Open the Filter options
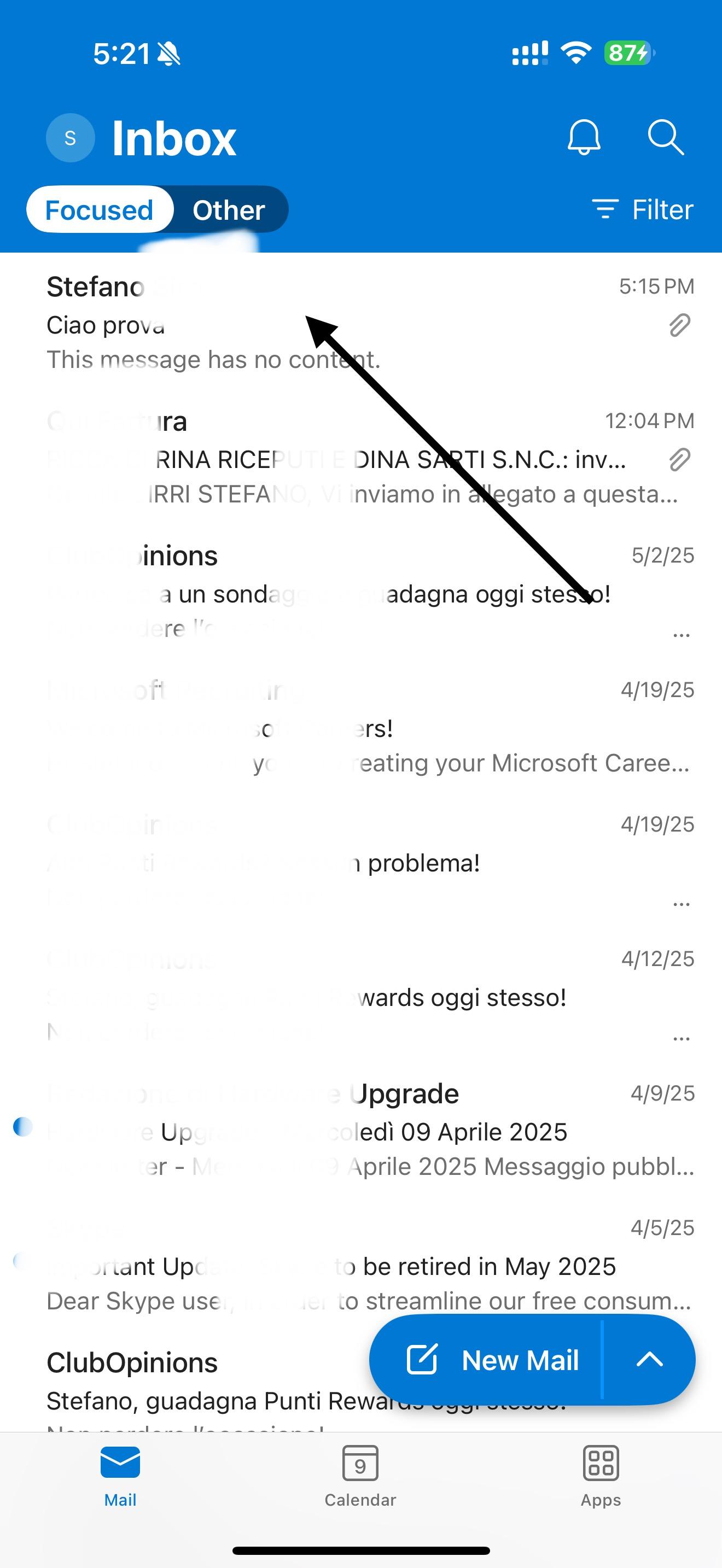The image size is (722, 1568). pos(643,210)
